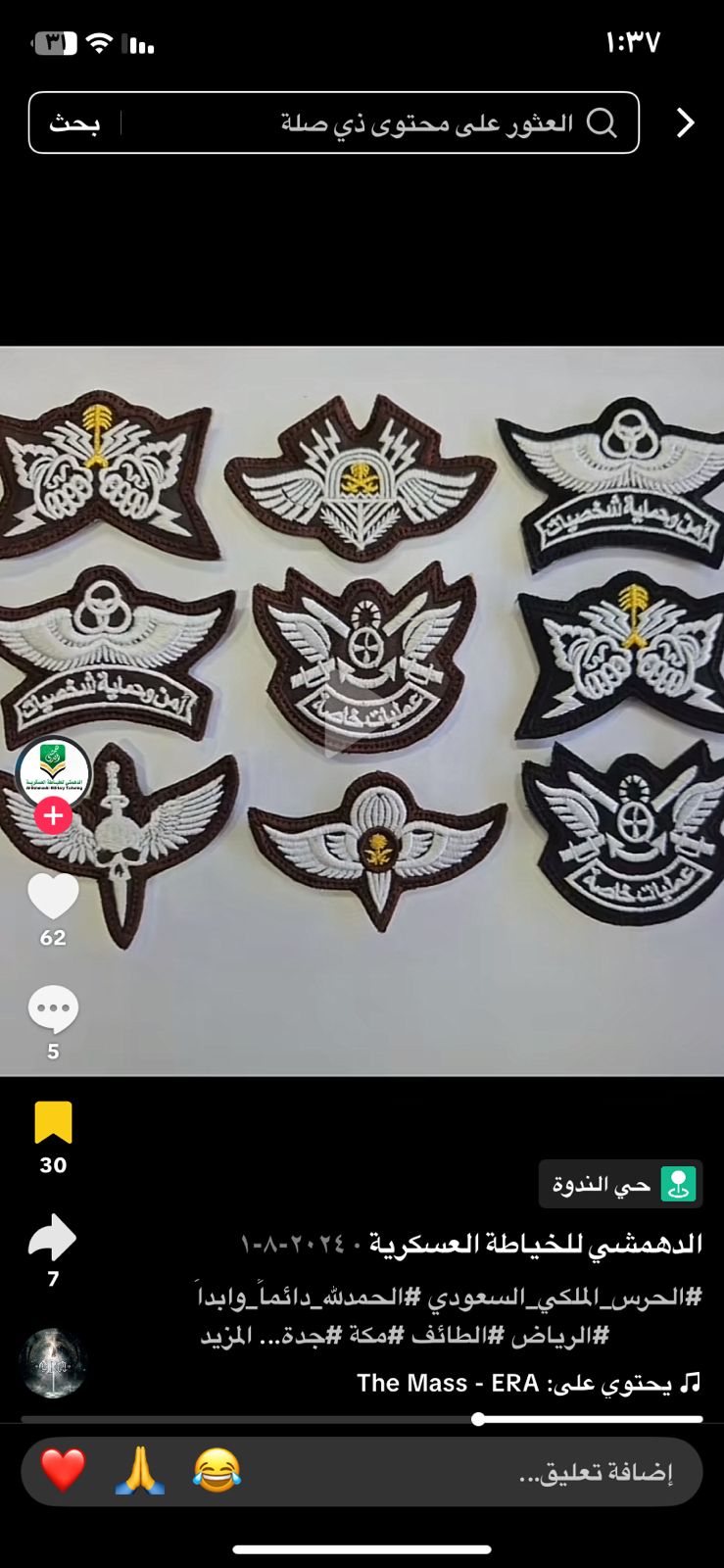Open the video creator's profile picture
Viewport: 724px width, 1568px height.
(54, 772)
